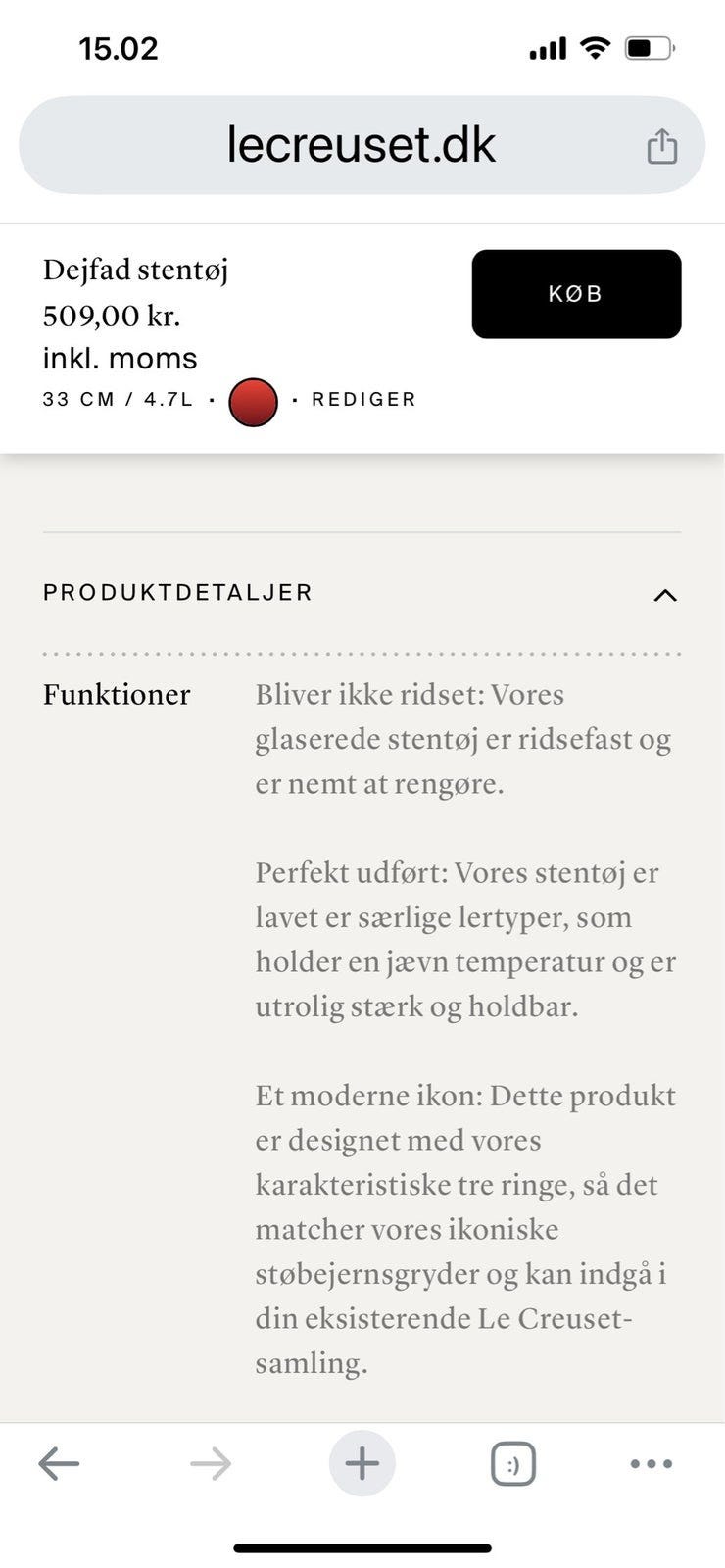Image resolution: width=725 pixels, height=1568 pixels.
Task: Open the tabs view with the smiley icon
Action: tap(513, 1463)
